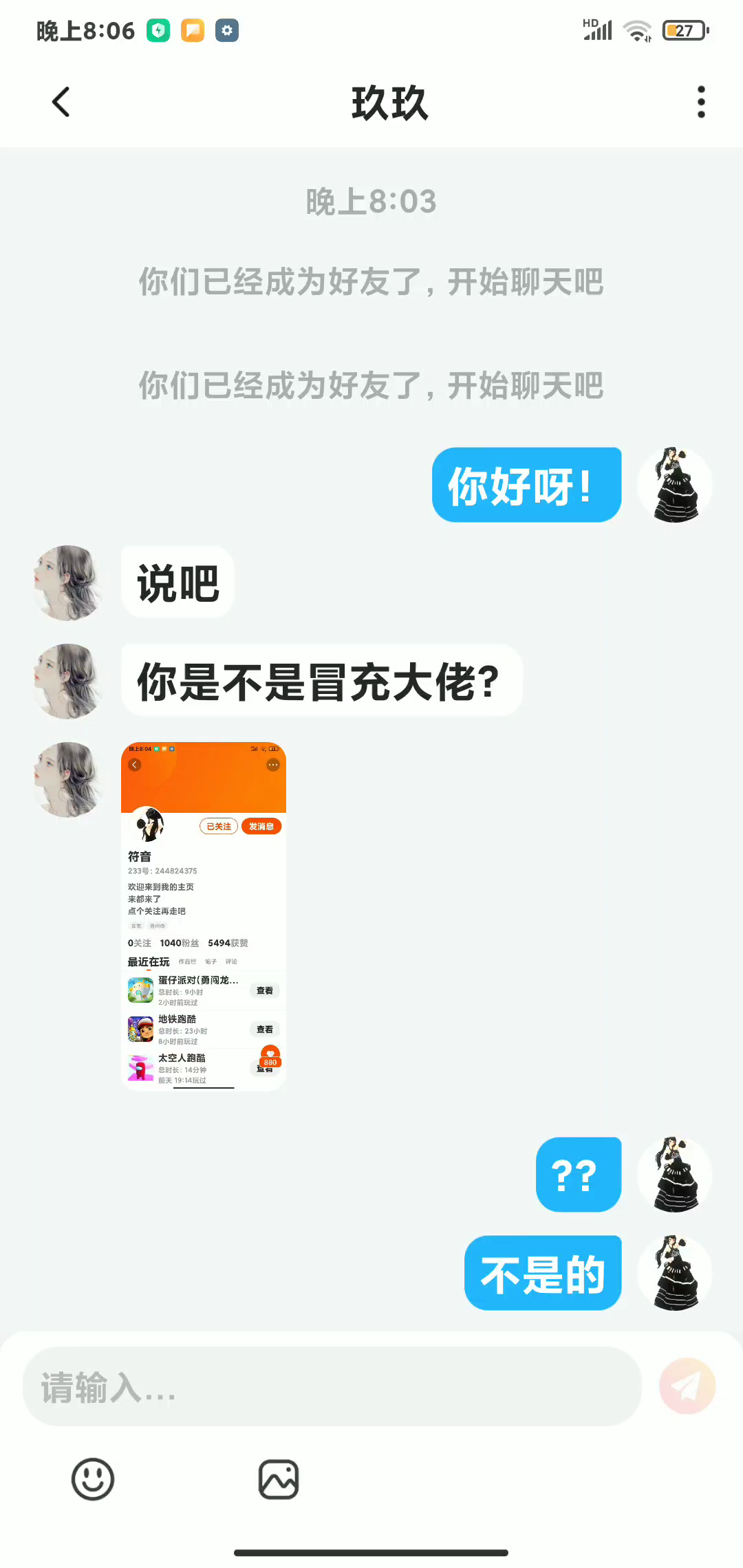Attach a picture from the gallery

click(x=279, y=1479)
